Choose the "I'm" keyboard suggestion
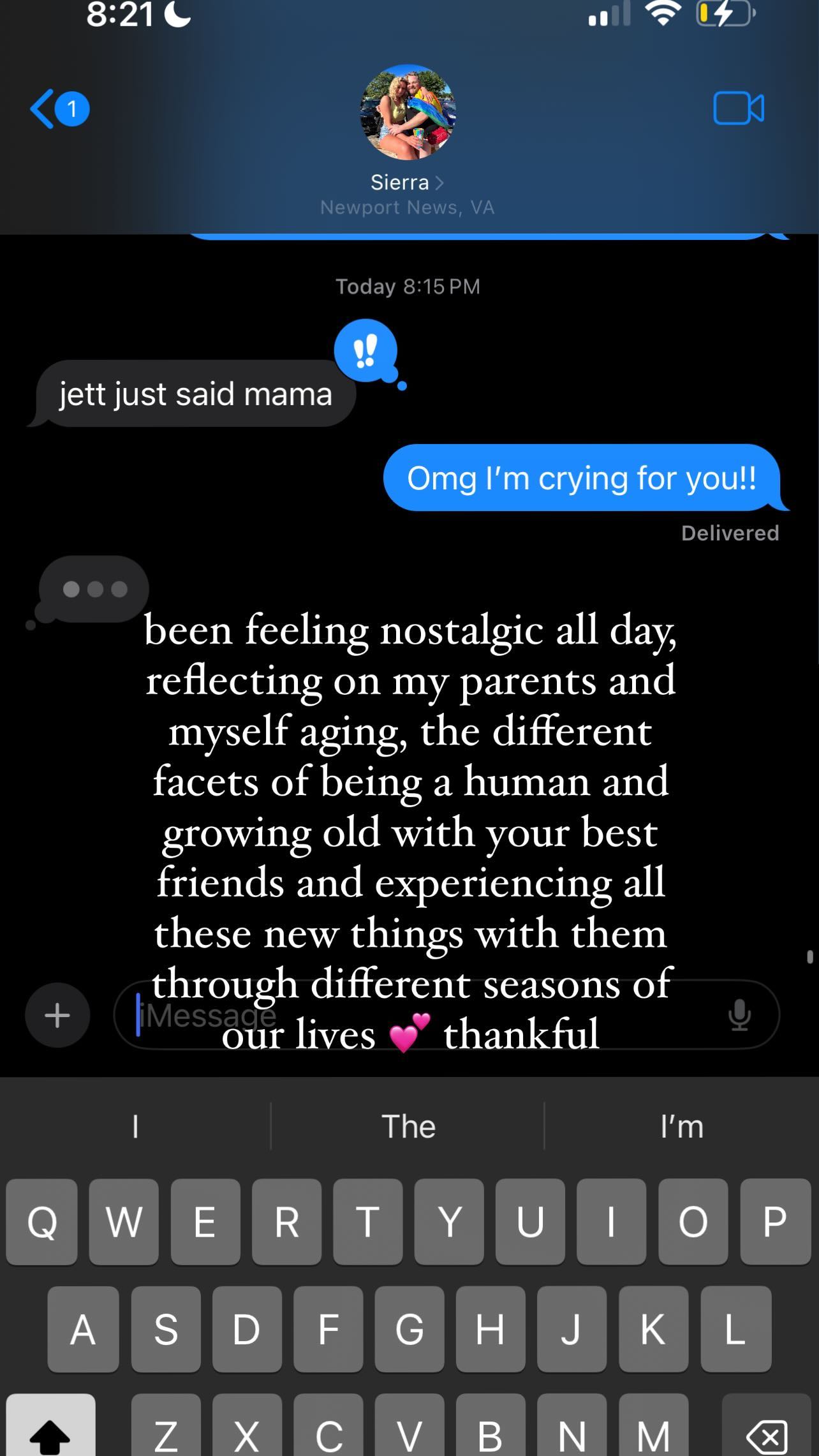 click(682, 1126)
